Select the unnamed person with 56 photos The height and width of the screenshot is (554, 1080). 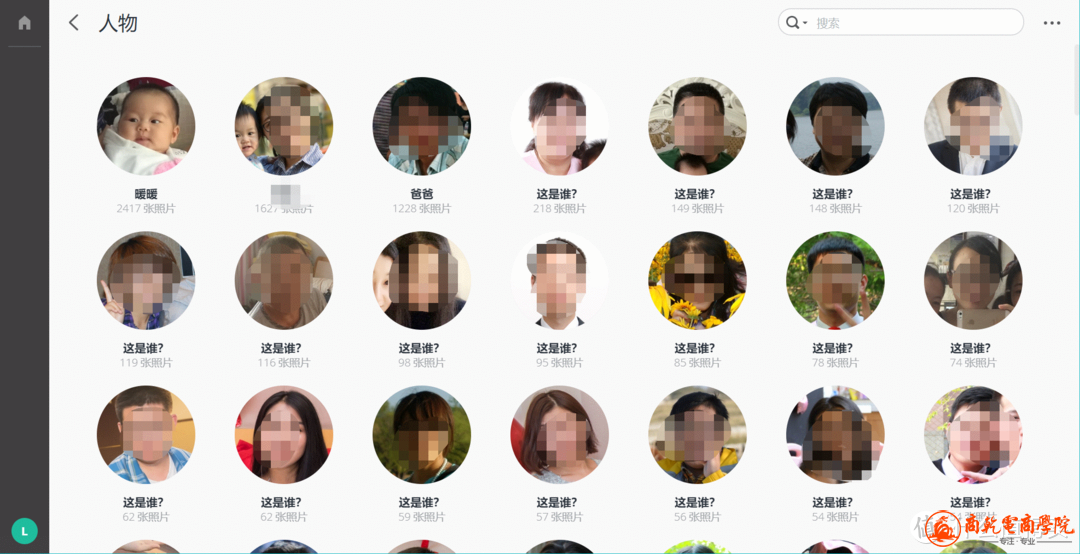(697, 435)
